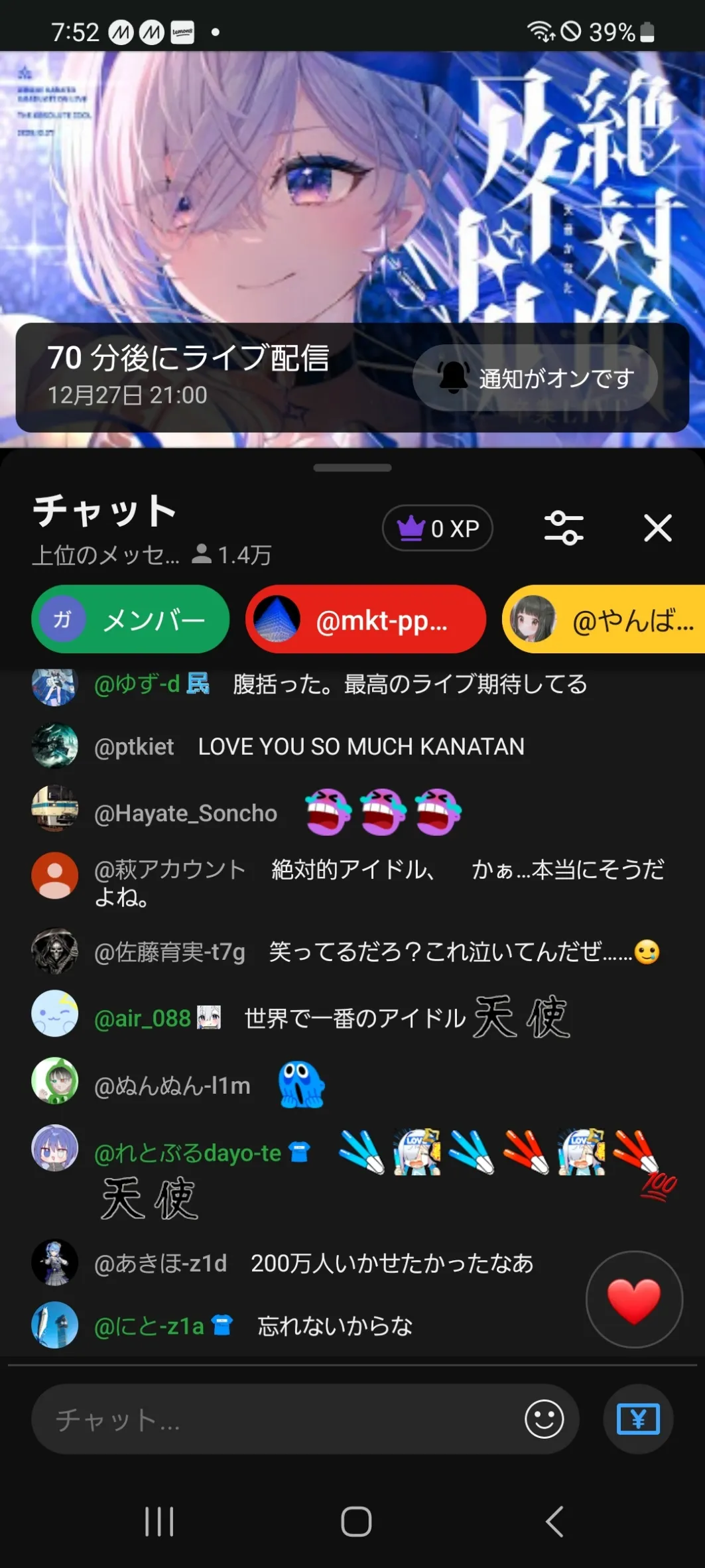This screenshot has width=705, height=1568.
Task: Go to the home screen
Action: 356,1521
